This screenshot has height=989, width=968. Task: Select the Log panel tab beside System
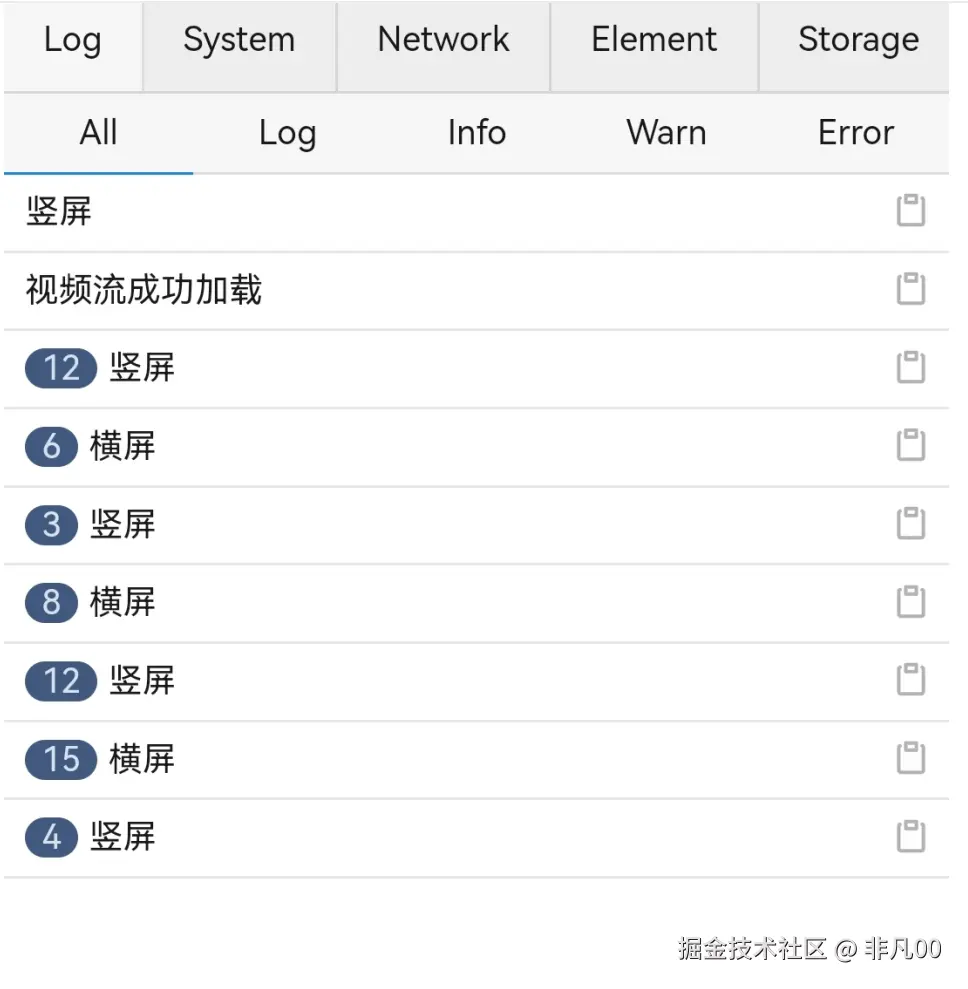(x=72, y=41)
